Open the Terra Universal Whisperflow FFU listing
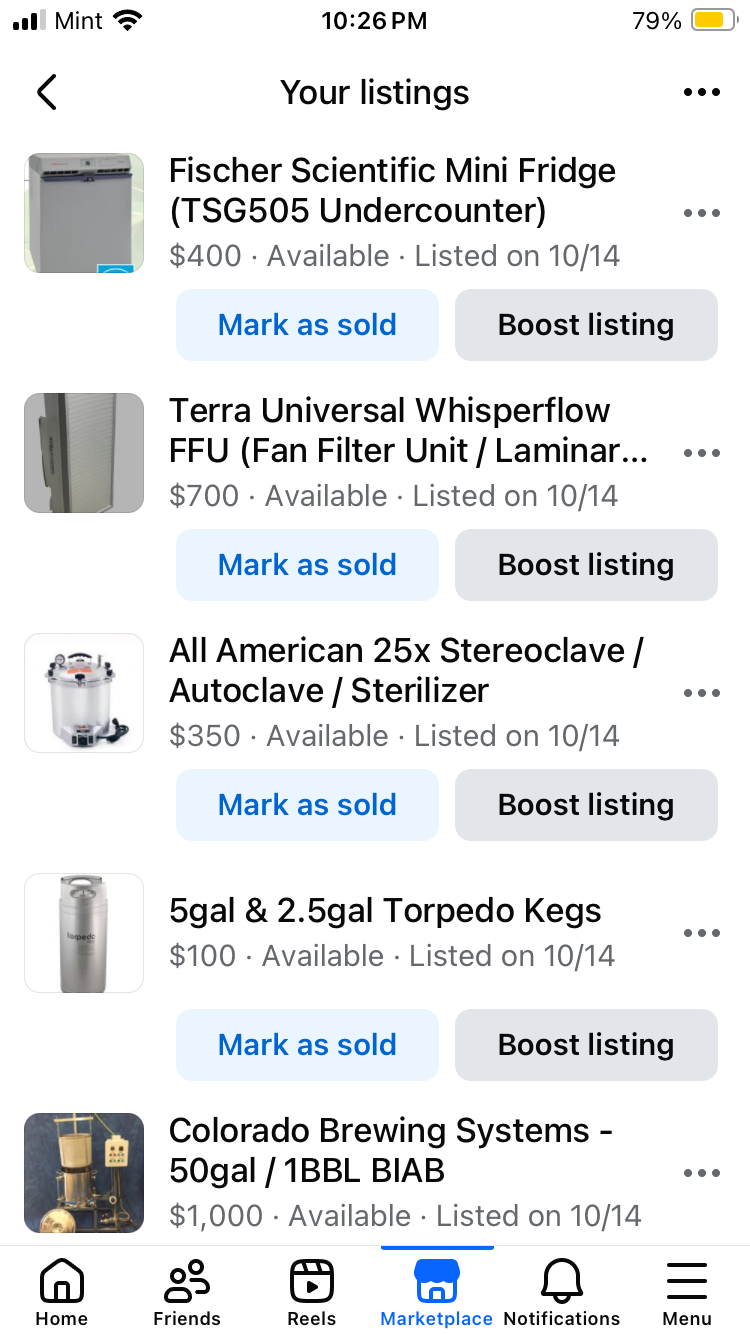Image resolution: width=750 pixels, height=1334 pixels. point(408,431)
